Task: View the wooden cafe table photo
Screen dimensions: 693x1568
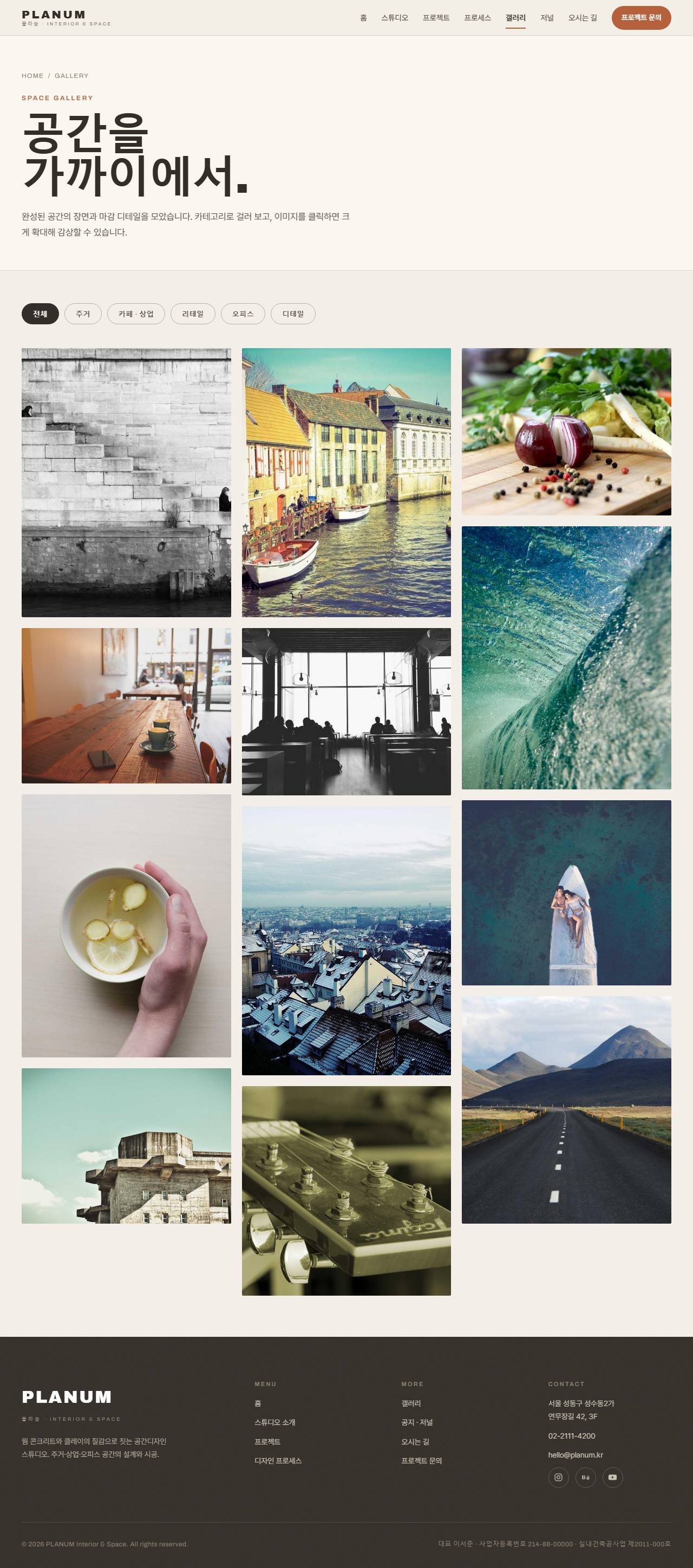Action: (126, 705)
